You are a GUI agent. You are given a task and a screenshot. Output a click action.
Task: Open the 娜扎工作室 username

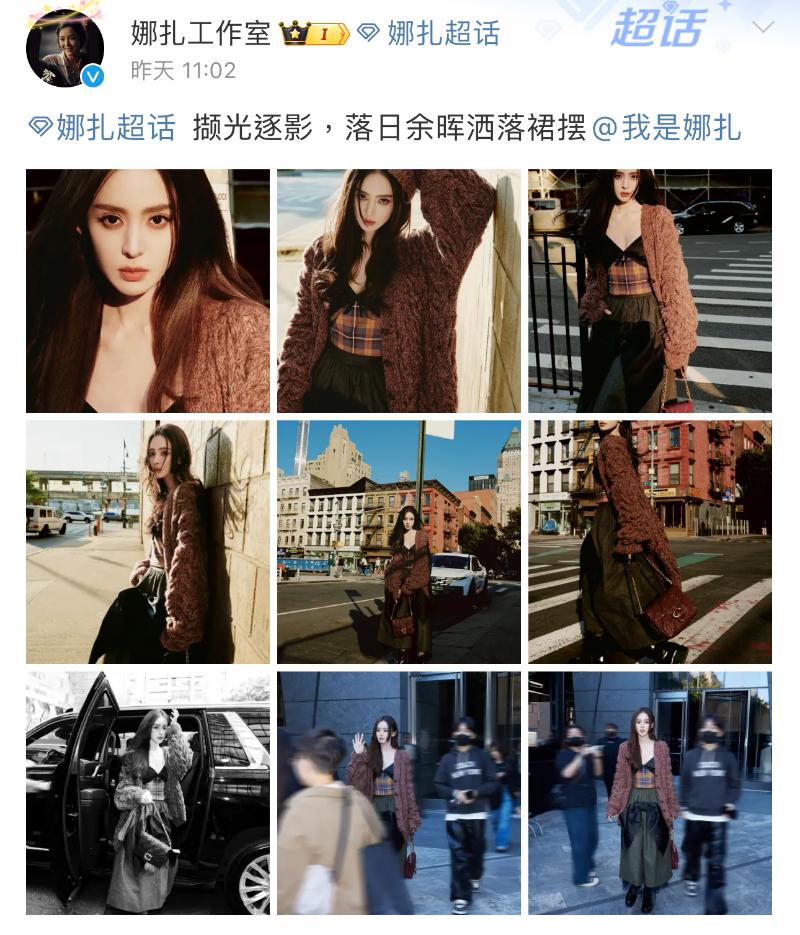coord(201,33)
